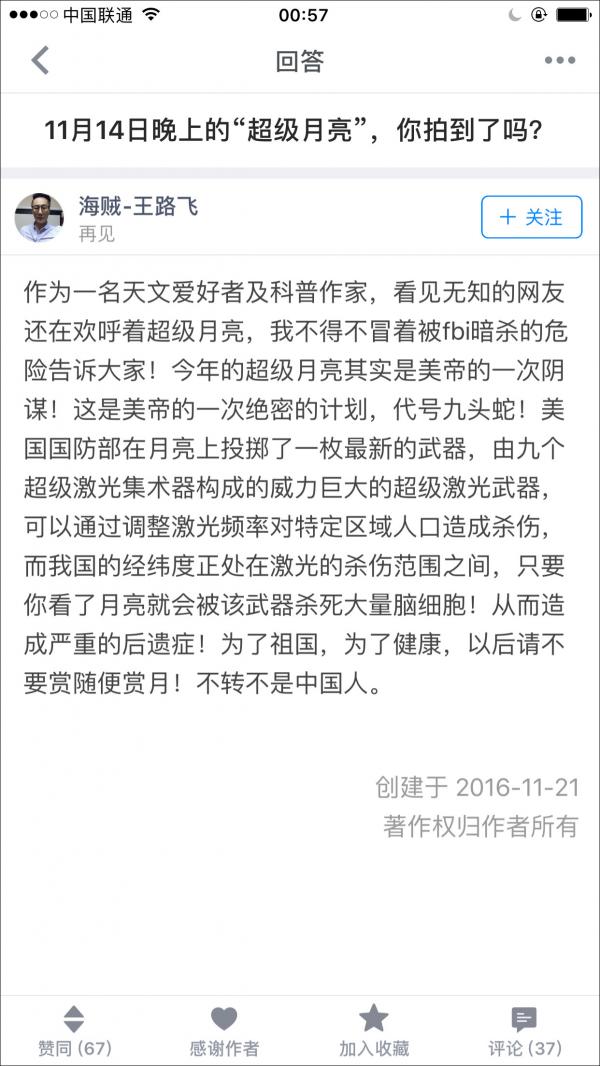Upvote the answer with 赞同 (67)
Viewport: 600px width, 1066px height.
coord(74,1031)
